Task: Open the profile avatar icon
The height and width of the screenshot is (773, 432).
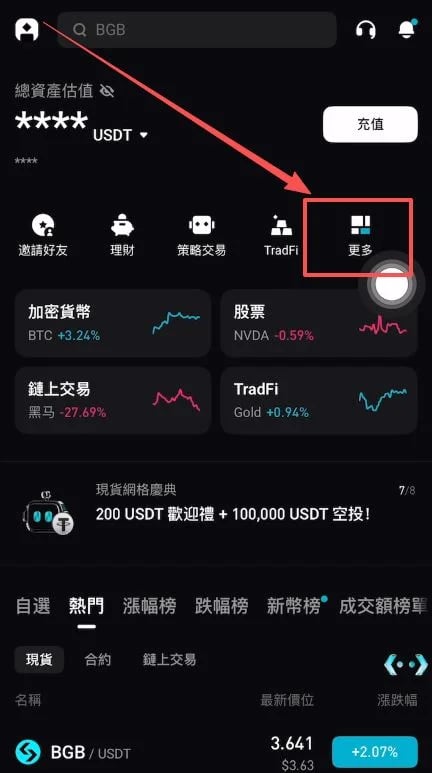Action: 27,30
